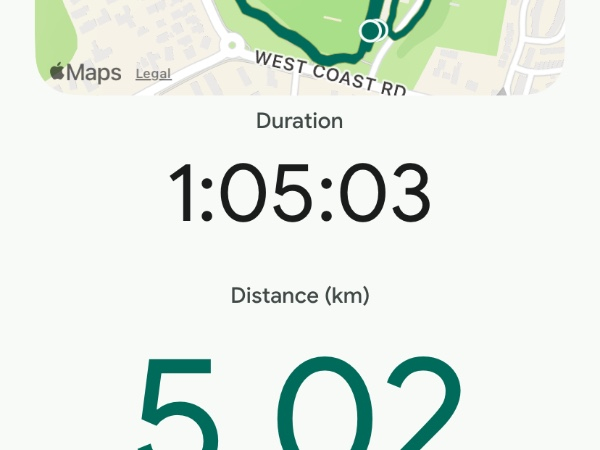Open the Legal link on the map

click(153, 74)
